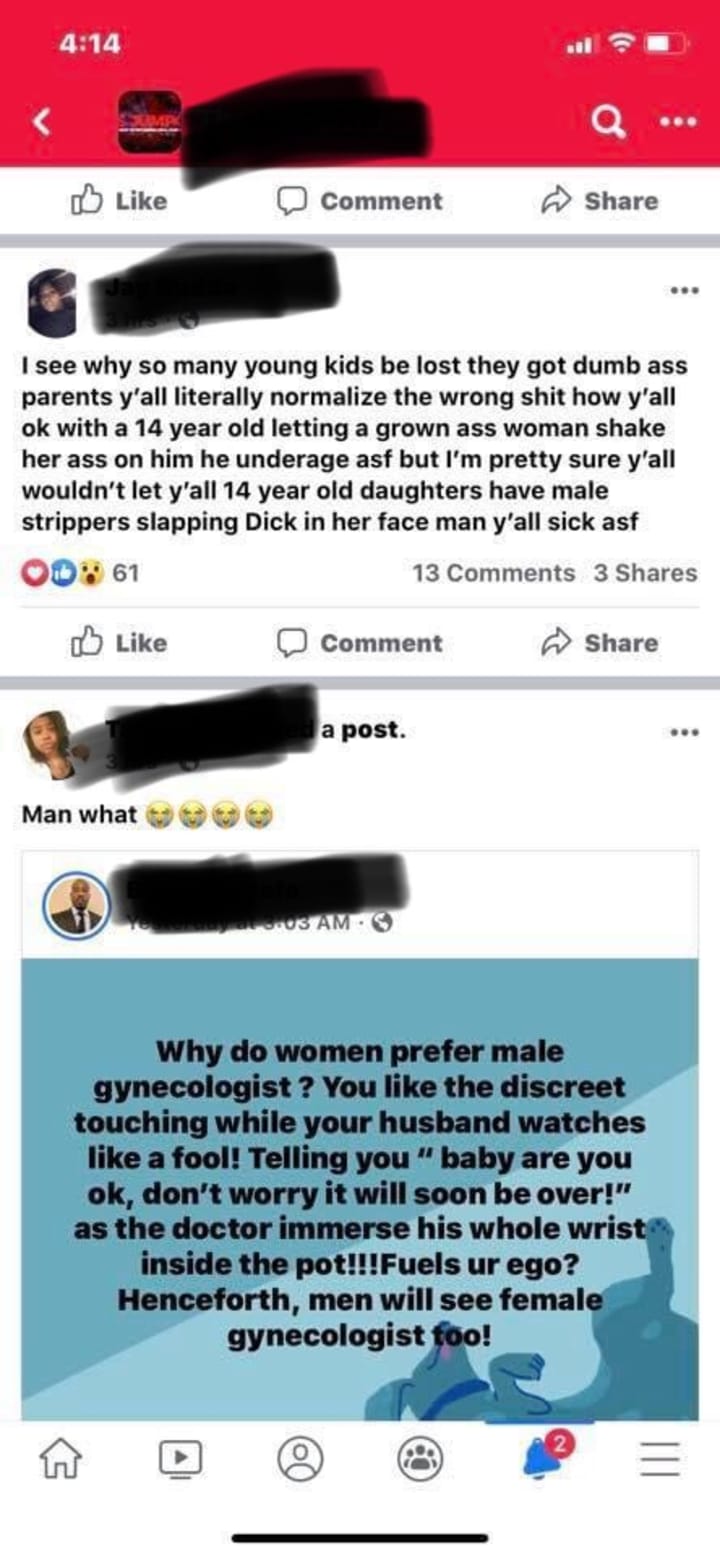This screenshot has height=1557, width=720.
Task: Like the post about dumb parents
Action: [119, 643]
